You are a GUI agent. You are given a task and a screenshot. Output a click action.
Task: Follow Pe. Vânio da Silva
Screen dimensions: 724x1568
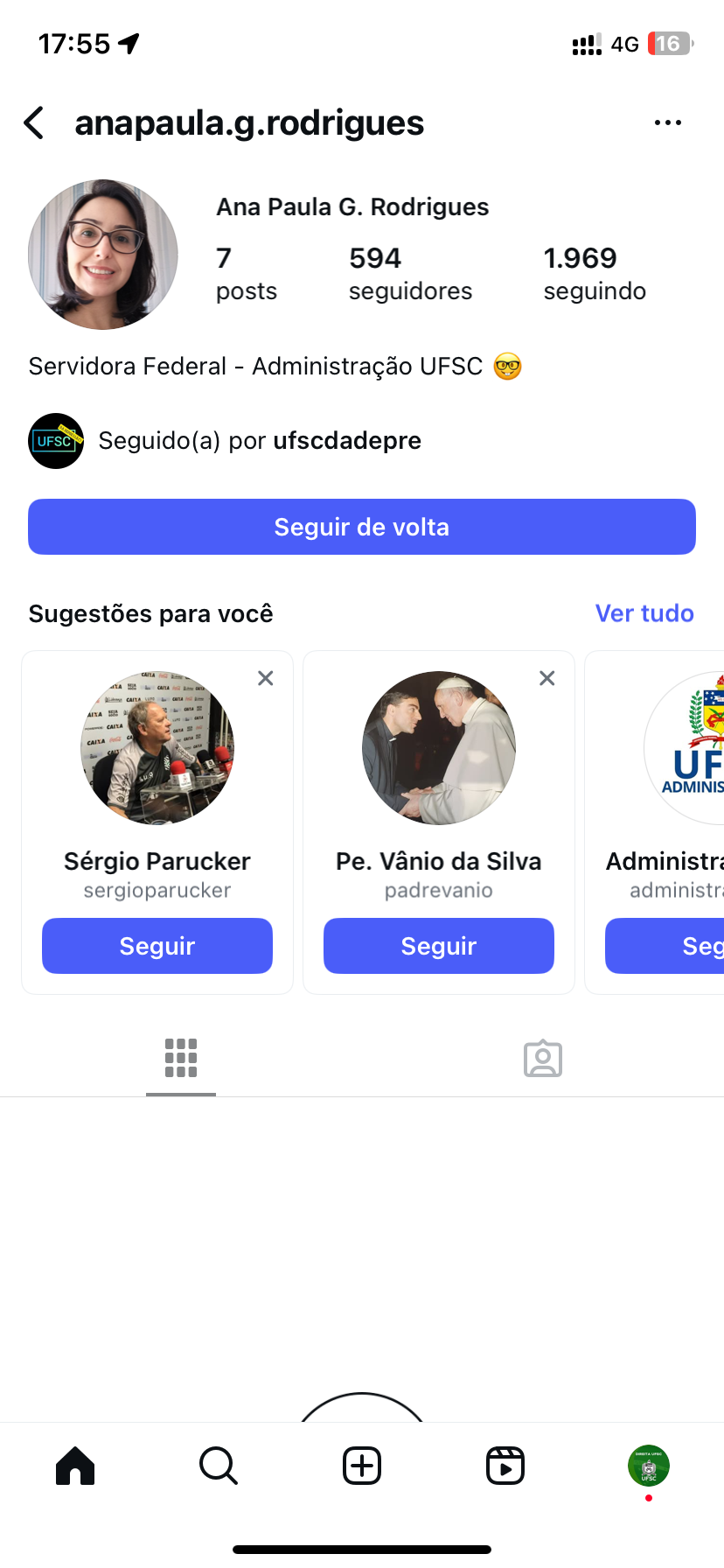pyautogui.click(x=439, y=946)
